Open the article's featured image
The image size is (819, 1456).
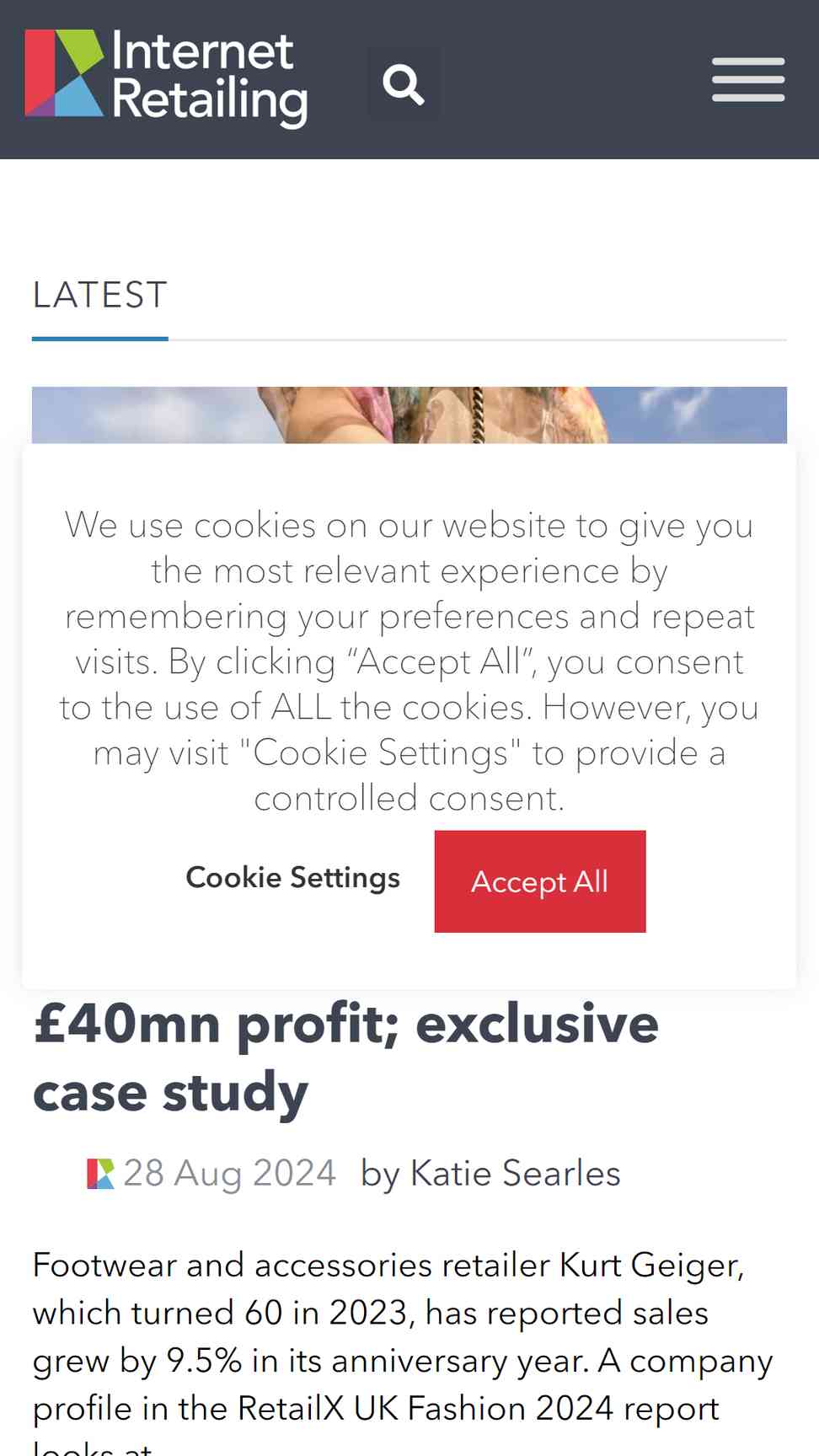pyautogui.click(x=409, y=415)
